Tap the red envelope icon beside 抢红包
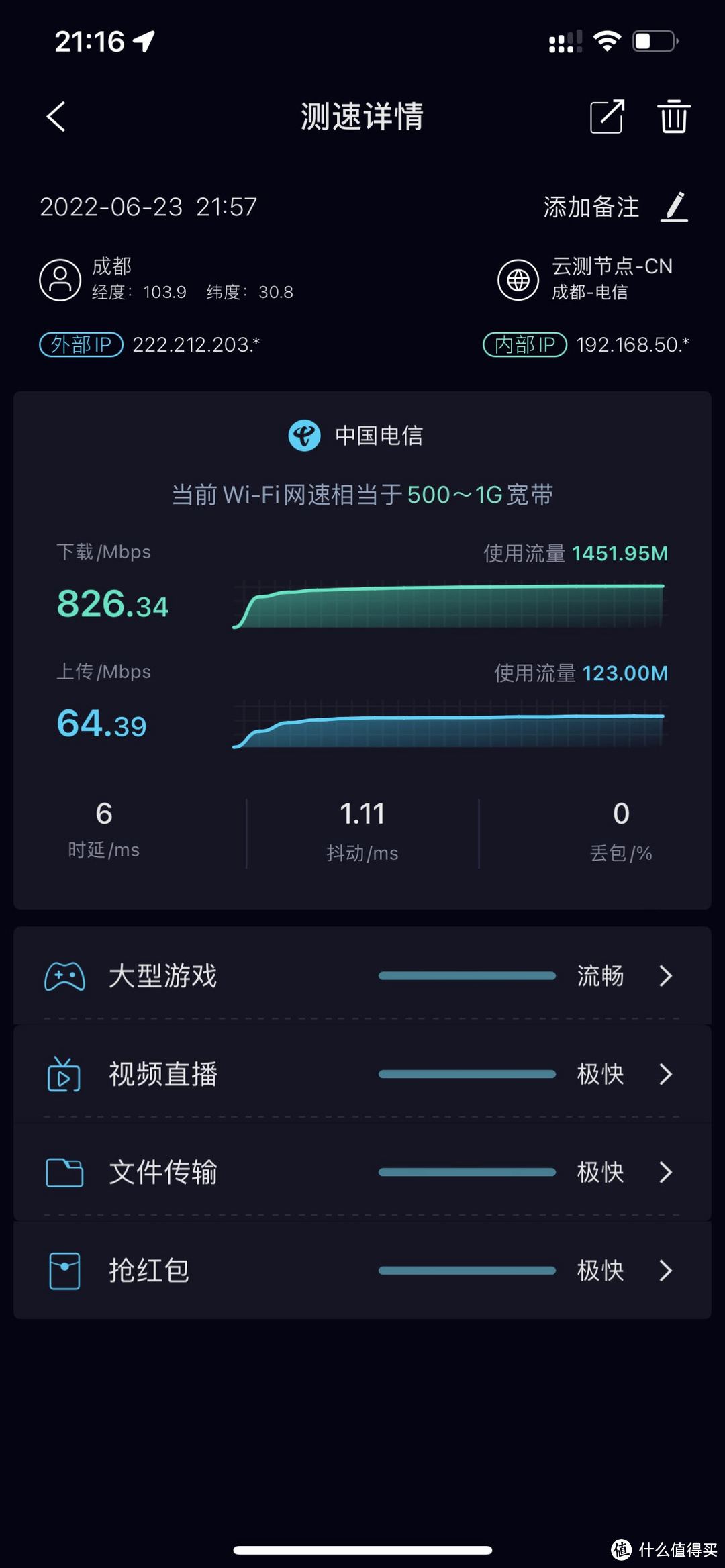 pos(64,1269)
